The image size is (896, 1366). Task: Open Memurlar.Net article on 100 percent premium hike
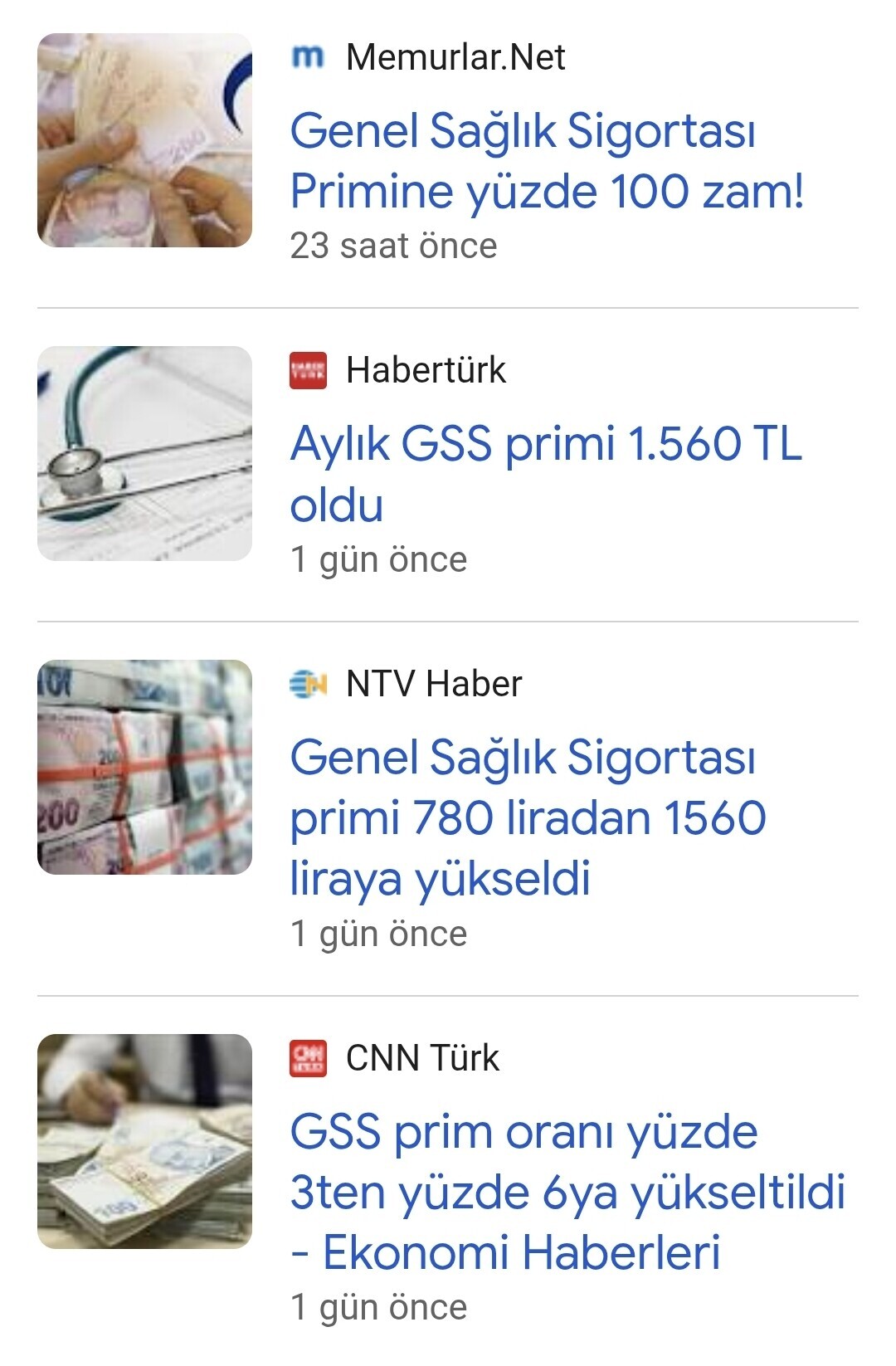pyautogui.click(x=546, y=161)
